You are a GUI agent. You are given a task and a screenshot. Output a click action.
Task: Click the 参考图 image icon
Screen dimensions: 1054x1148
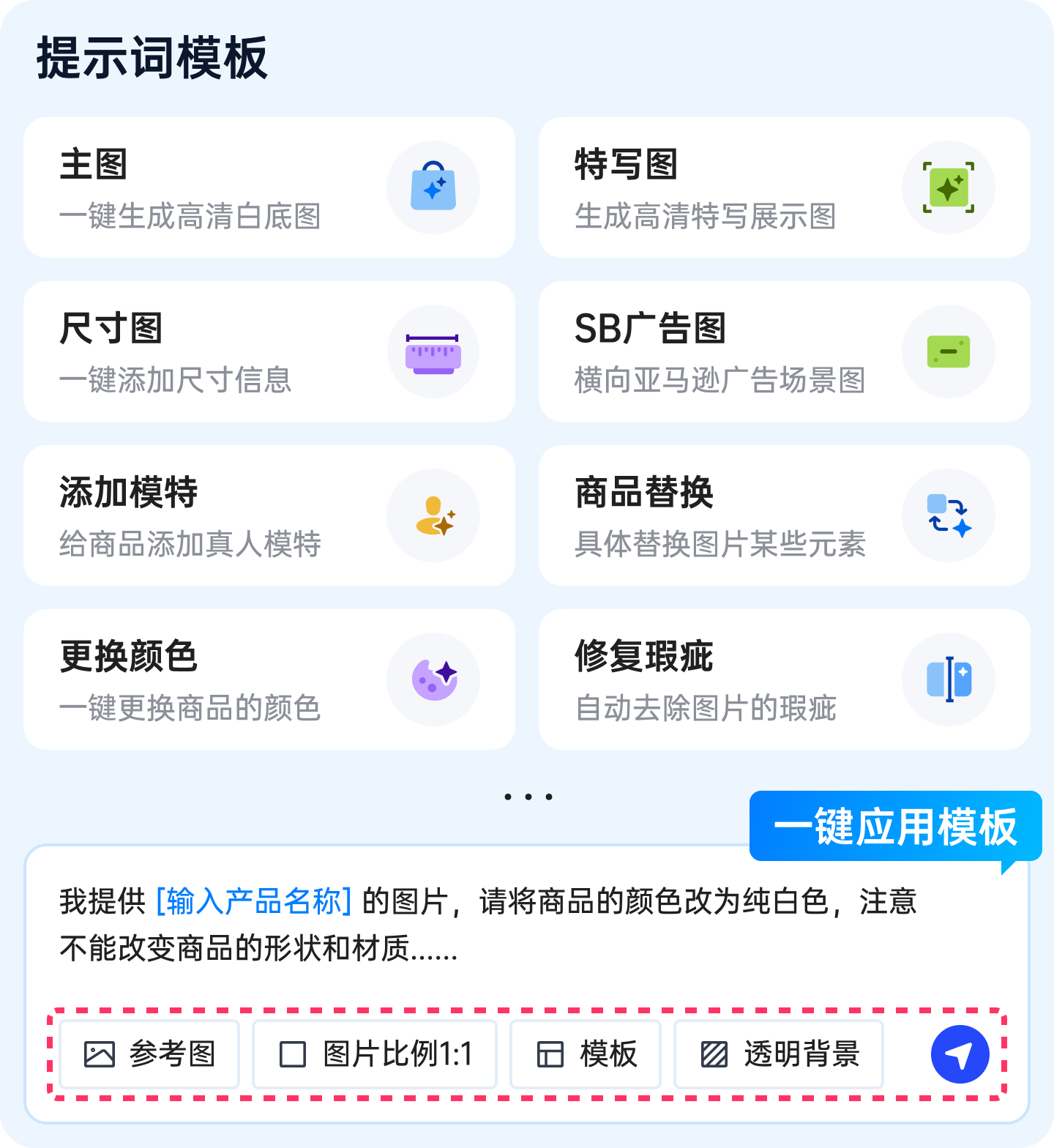(x=100, y=1055)
